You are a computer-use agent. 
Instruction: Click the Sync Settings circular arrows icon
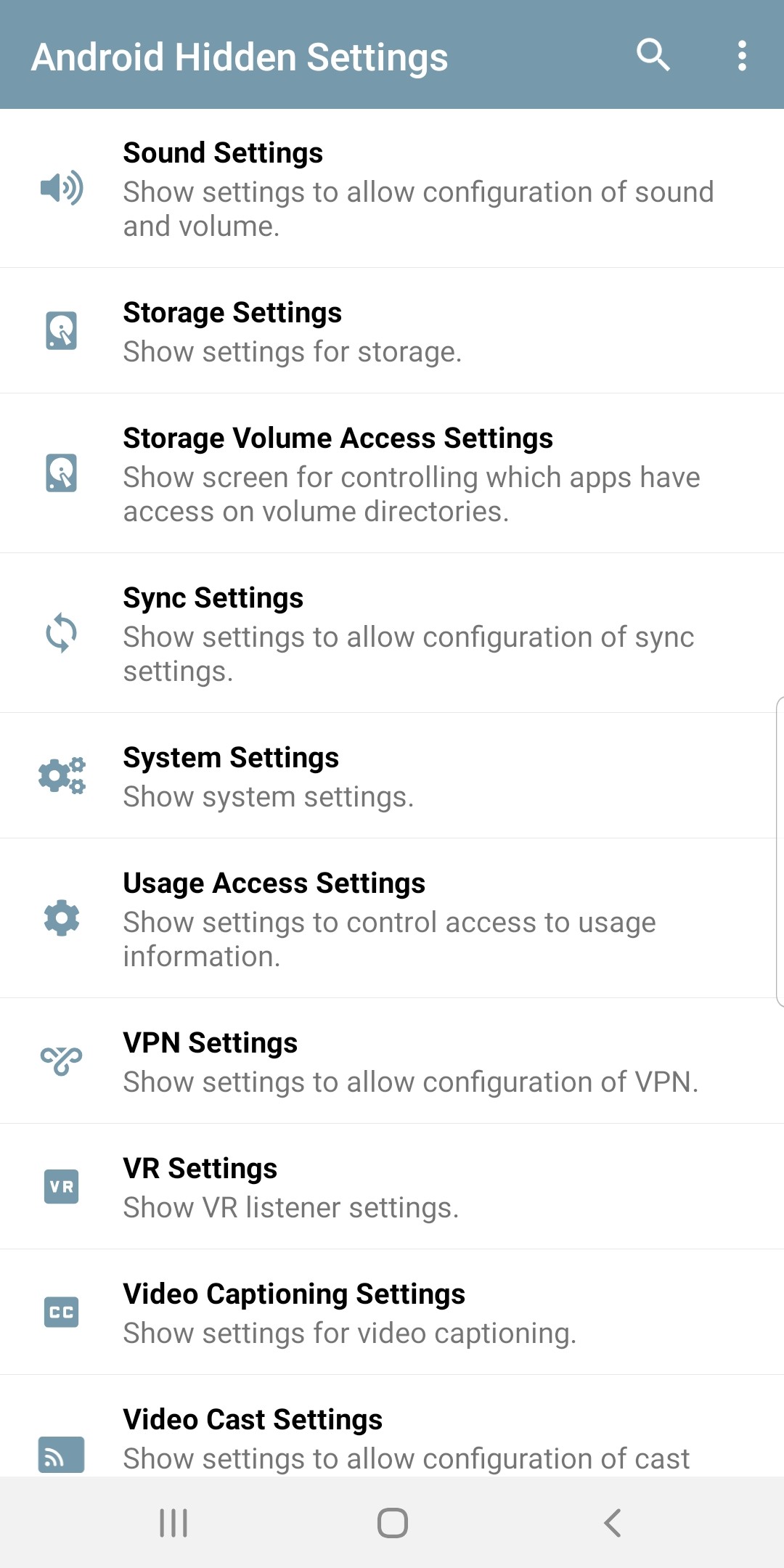pos(62,633)
